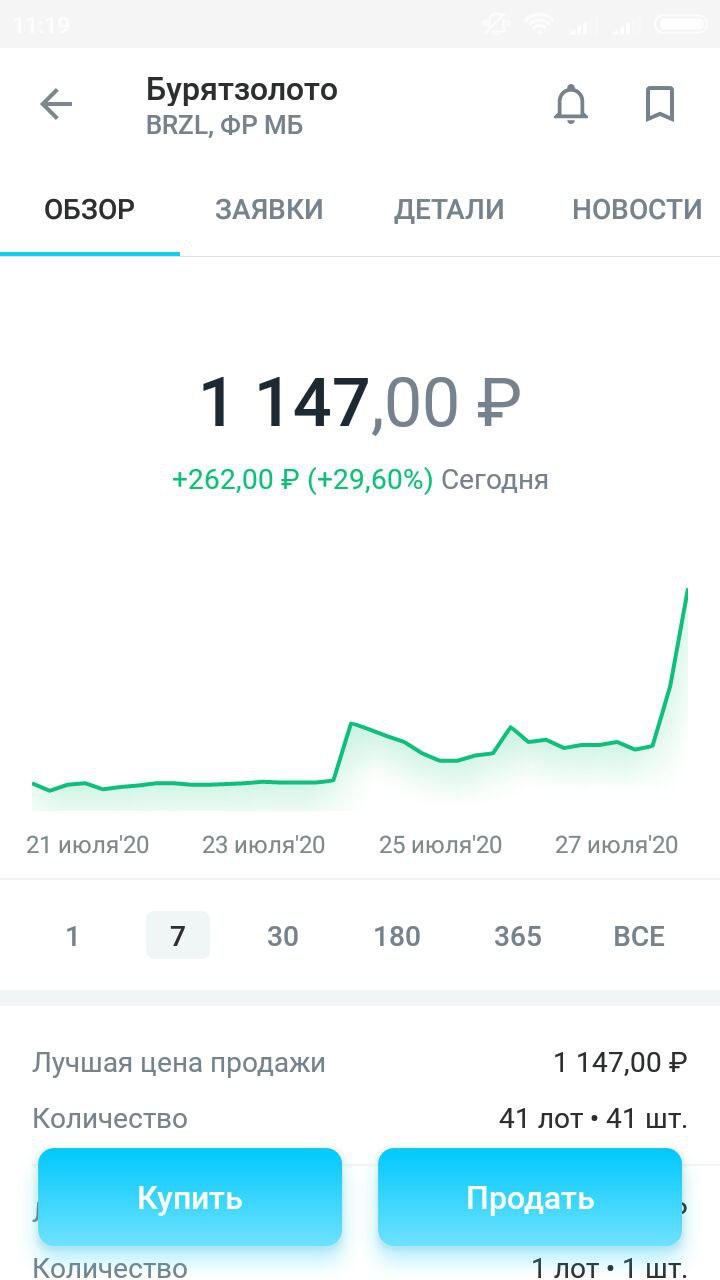Switch to the ЗАЯВКИ tab

[269, 209]
